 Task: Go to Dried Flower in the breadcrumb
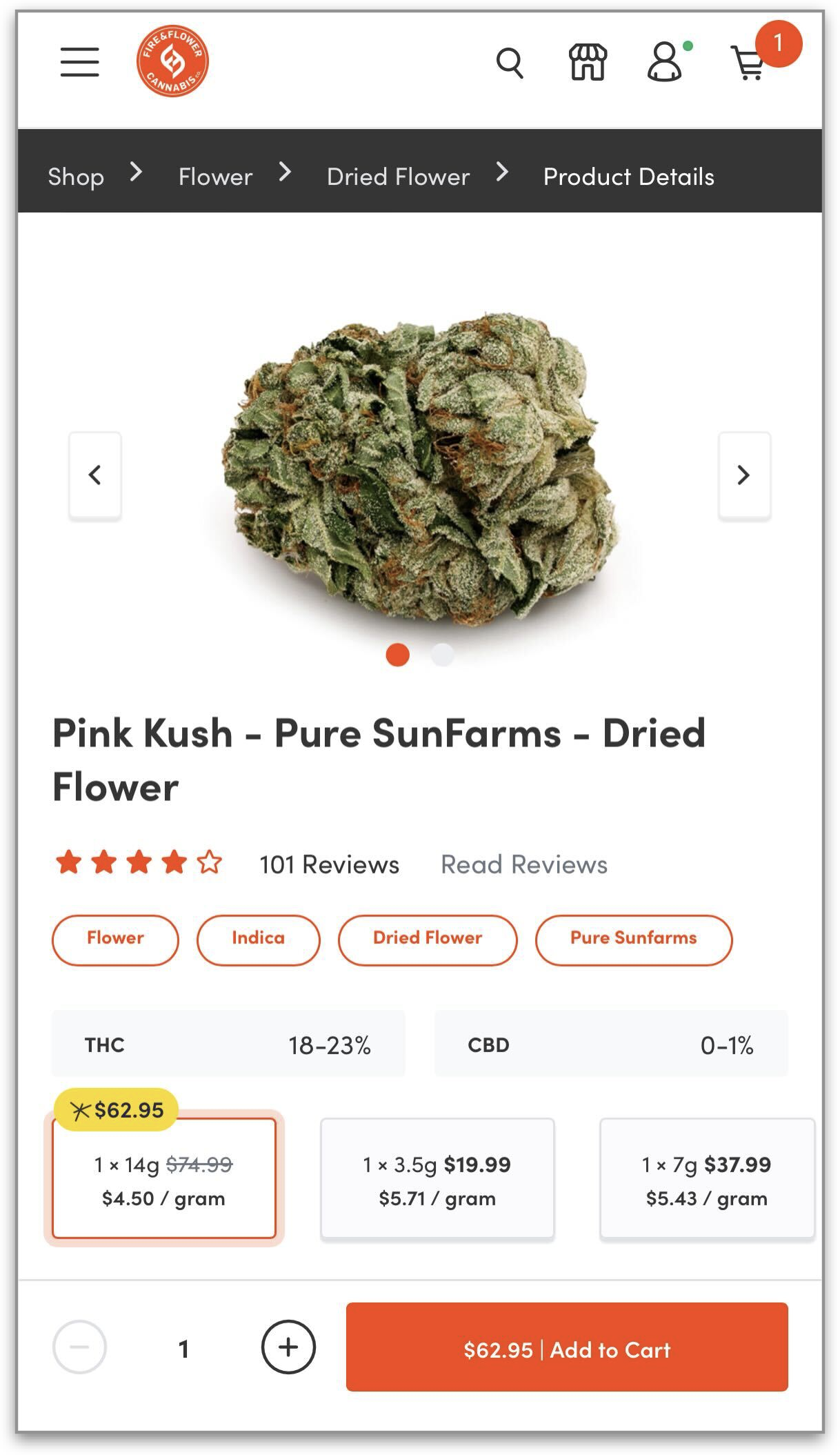click(x=398, y=177)
